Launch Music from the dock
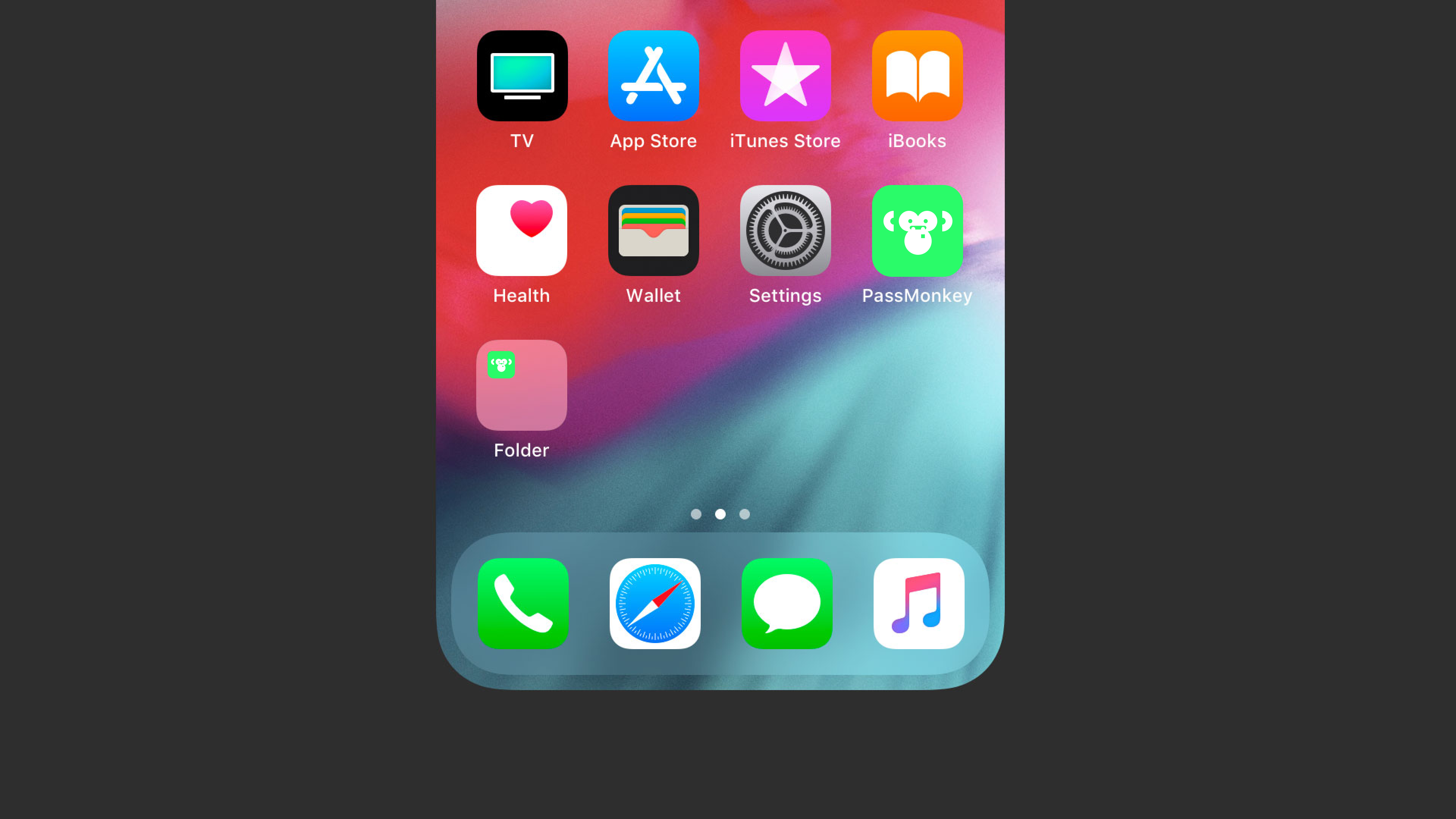 918,604
